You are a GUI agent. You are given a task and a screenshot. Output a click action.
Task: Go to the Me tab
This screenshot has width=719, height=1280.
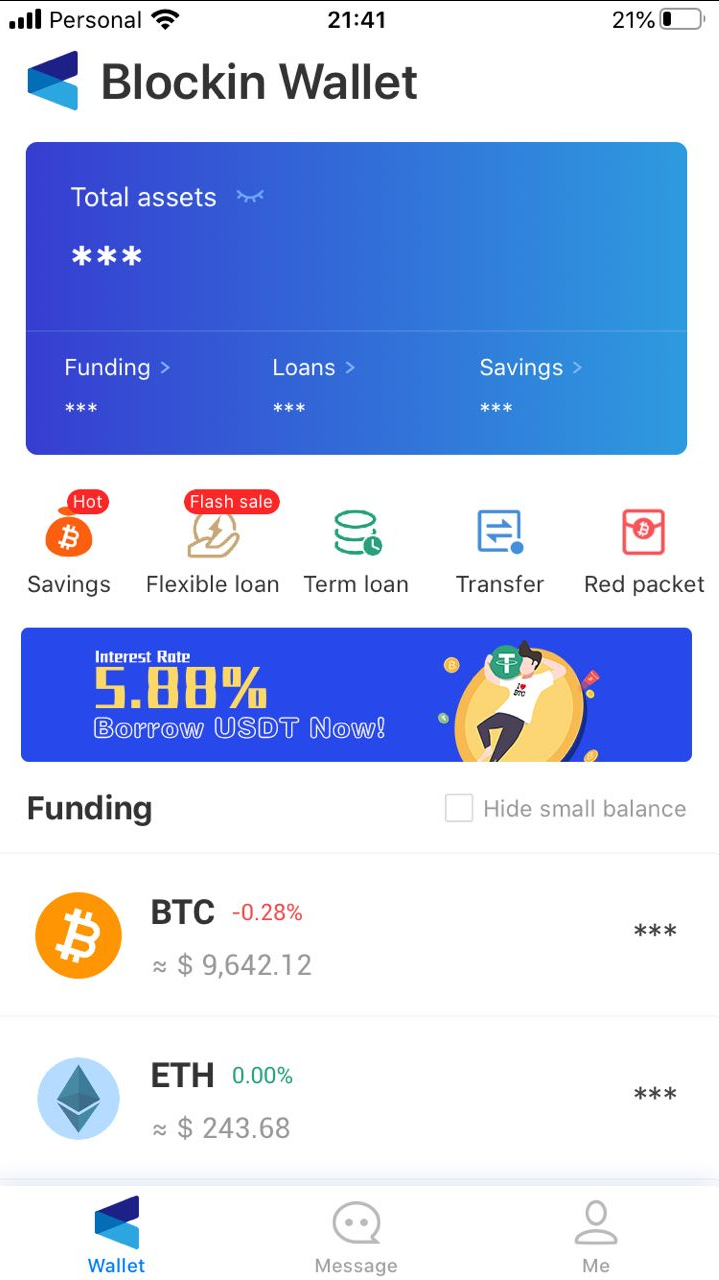(596, 1235)
